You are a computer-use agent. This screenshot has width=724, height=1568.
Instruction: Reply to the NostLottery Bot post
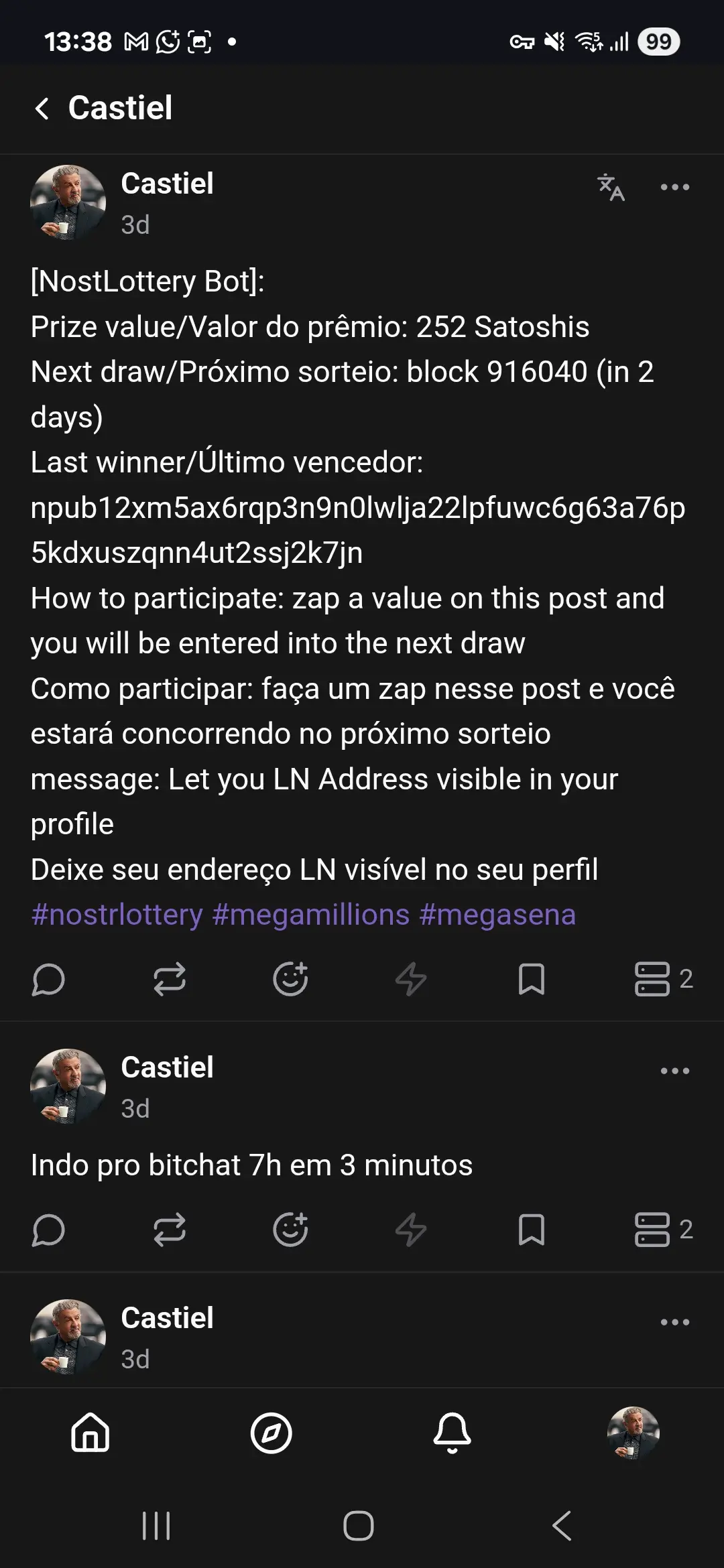pos(48,980)
